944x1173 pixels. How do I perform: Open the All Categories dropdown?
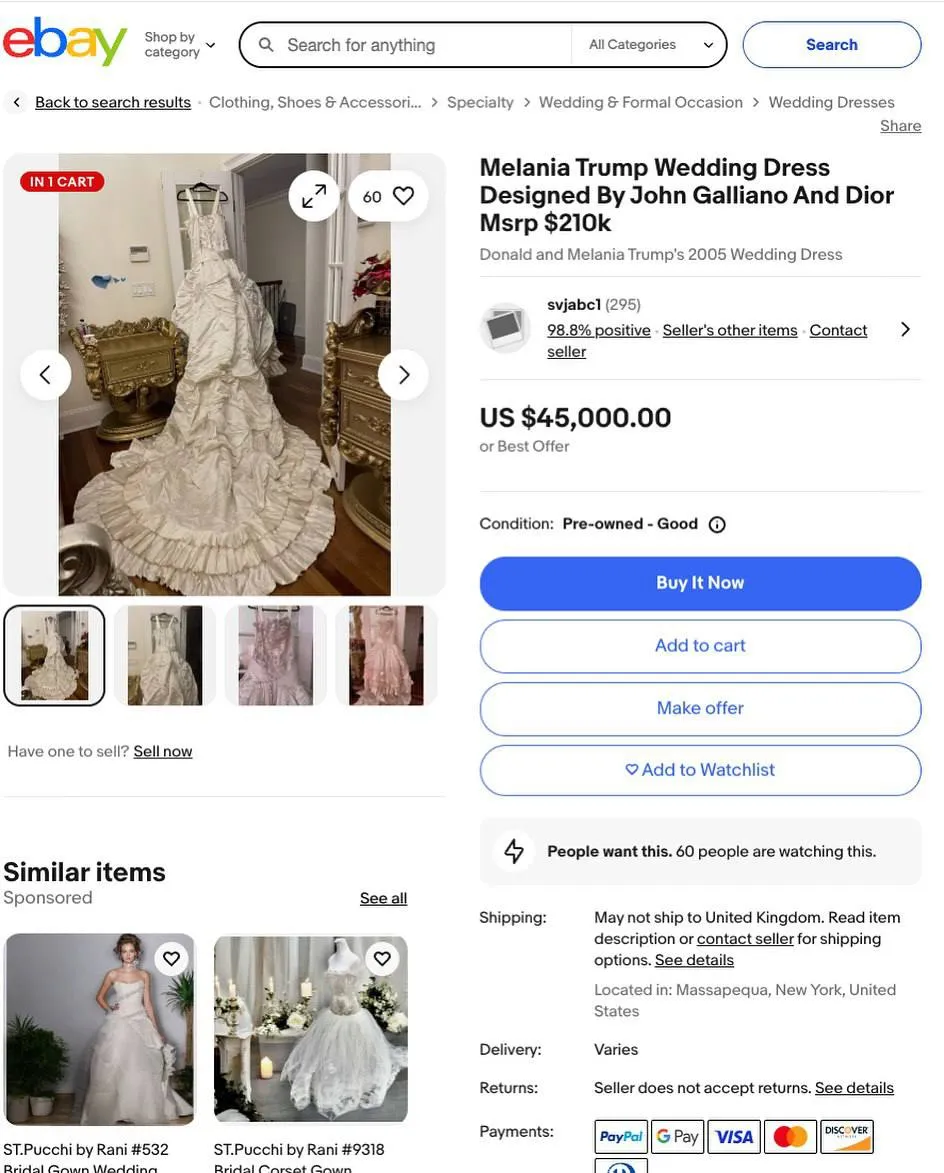tap(650, 45)
